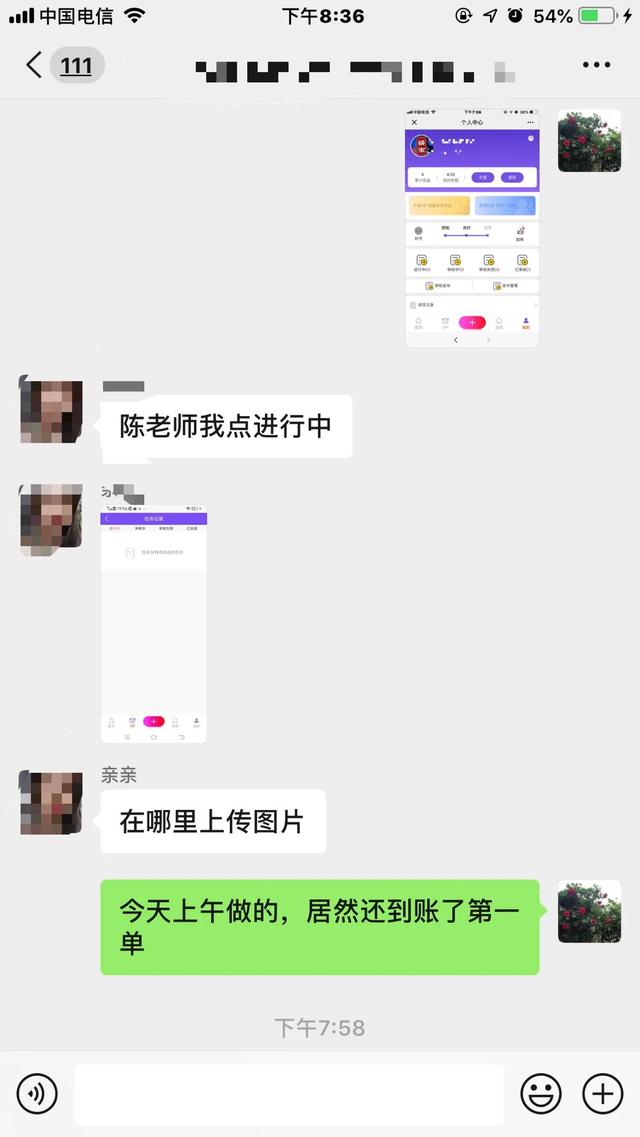
Task: Go back to the chat list
Action: tap(35, 66)
